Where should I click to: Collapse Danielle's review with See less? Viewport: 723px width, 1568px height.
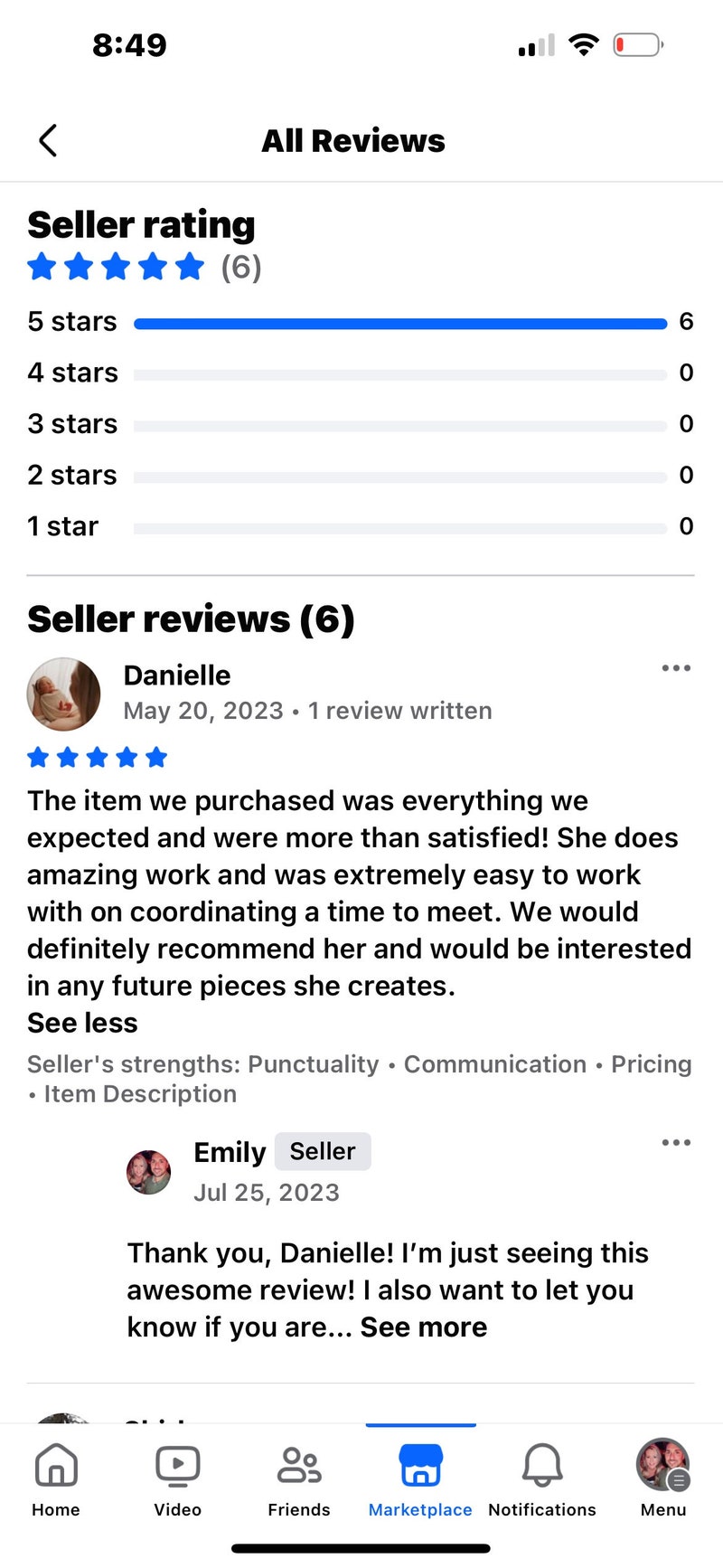(82, 1023)
